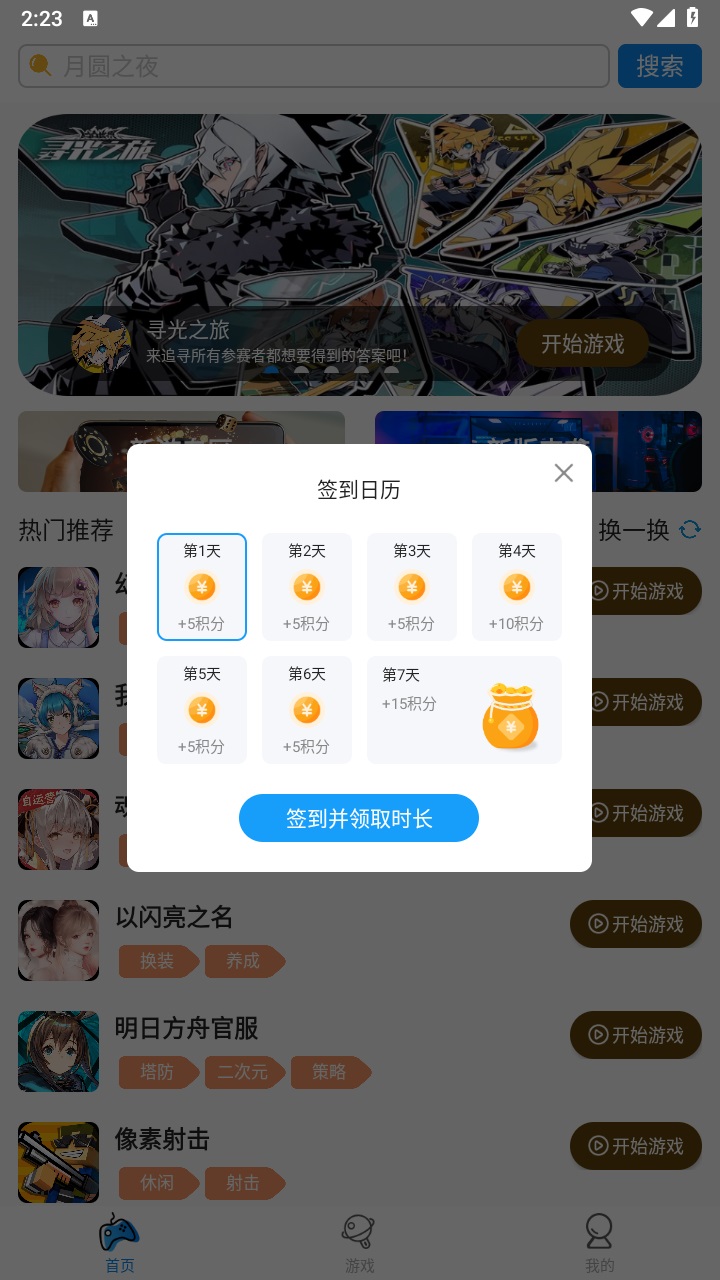This screenshot has height=1280, width=720.
Task: Go to the 我的 tab
Action: tap(599, 1243)
